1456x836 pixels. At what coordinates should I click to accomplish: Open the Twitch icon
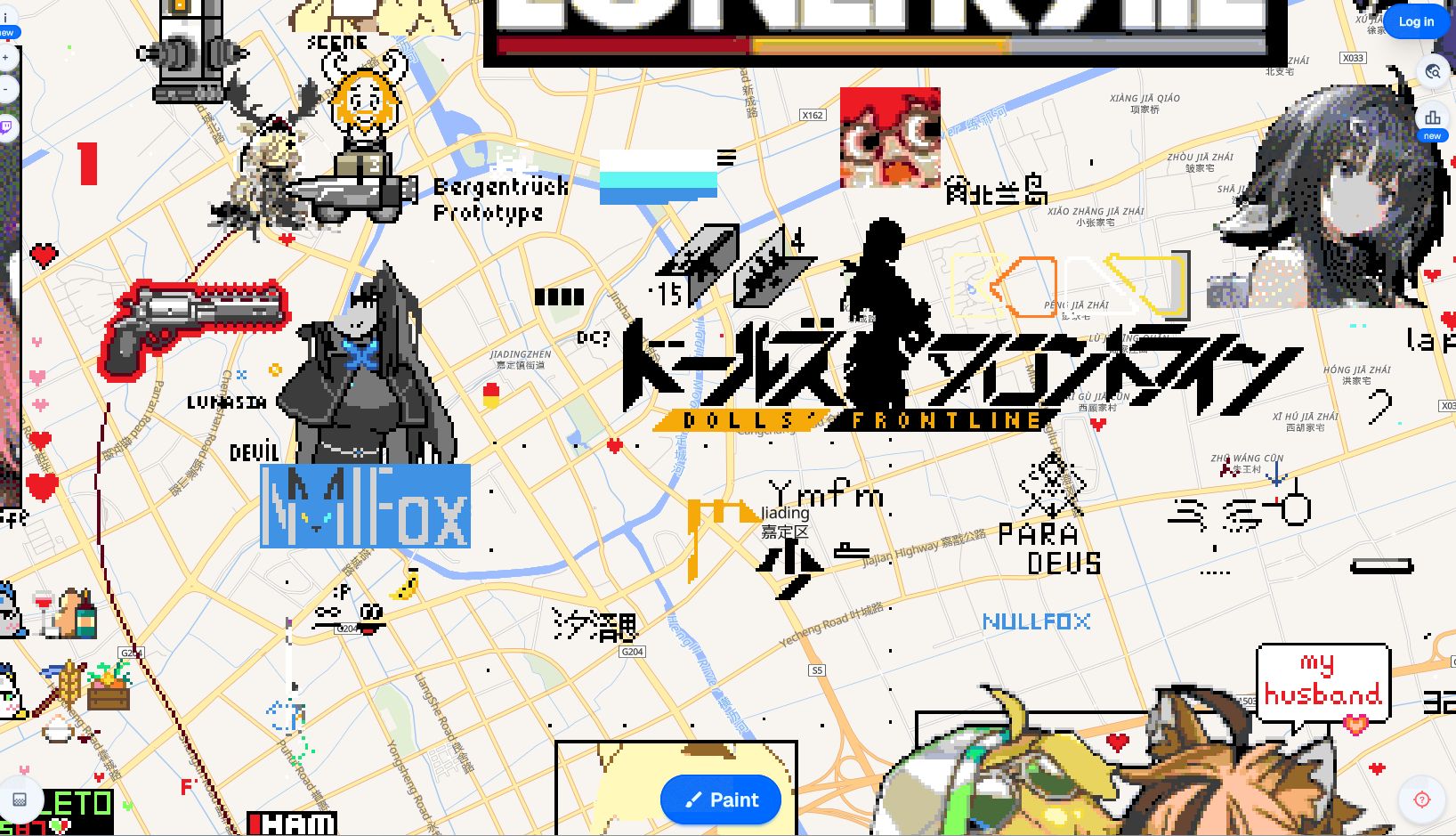6,126
